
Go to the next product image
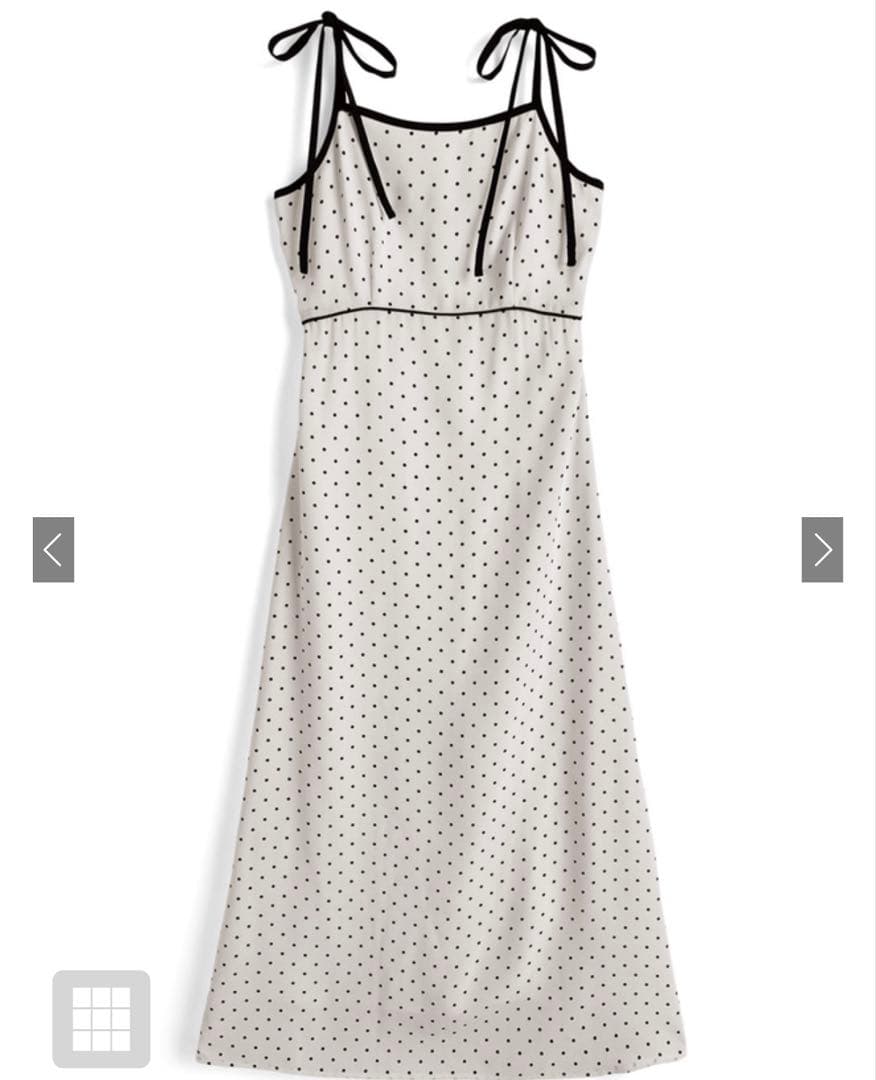(822, 550)
